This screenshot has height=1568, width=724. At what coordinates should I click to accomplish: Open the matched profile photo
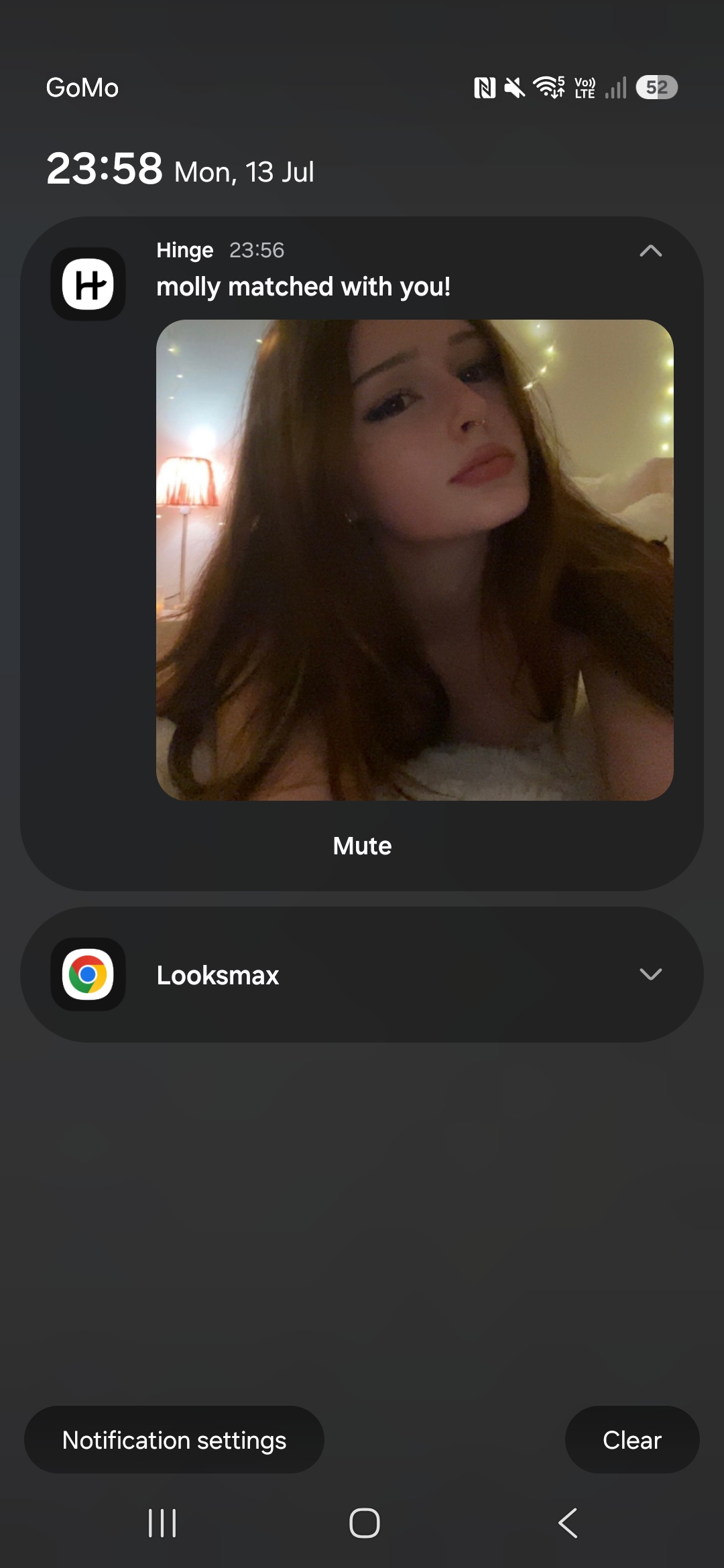pyautogui.click(x=414, y=560)
